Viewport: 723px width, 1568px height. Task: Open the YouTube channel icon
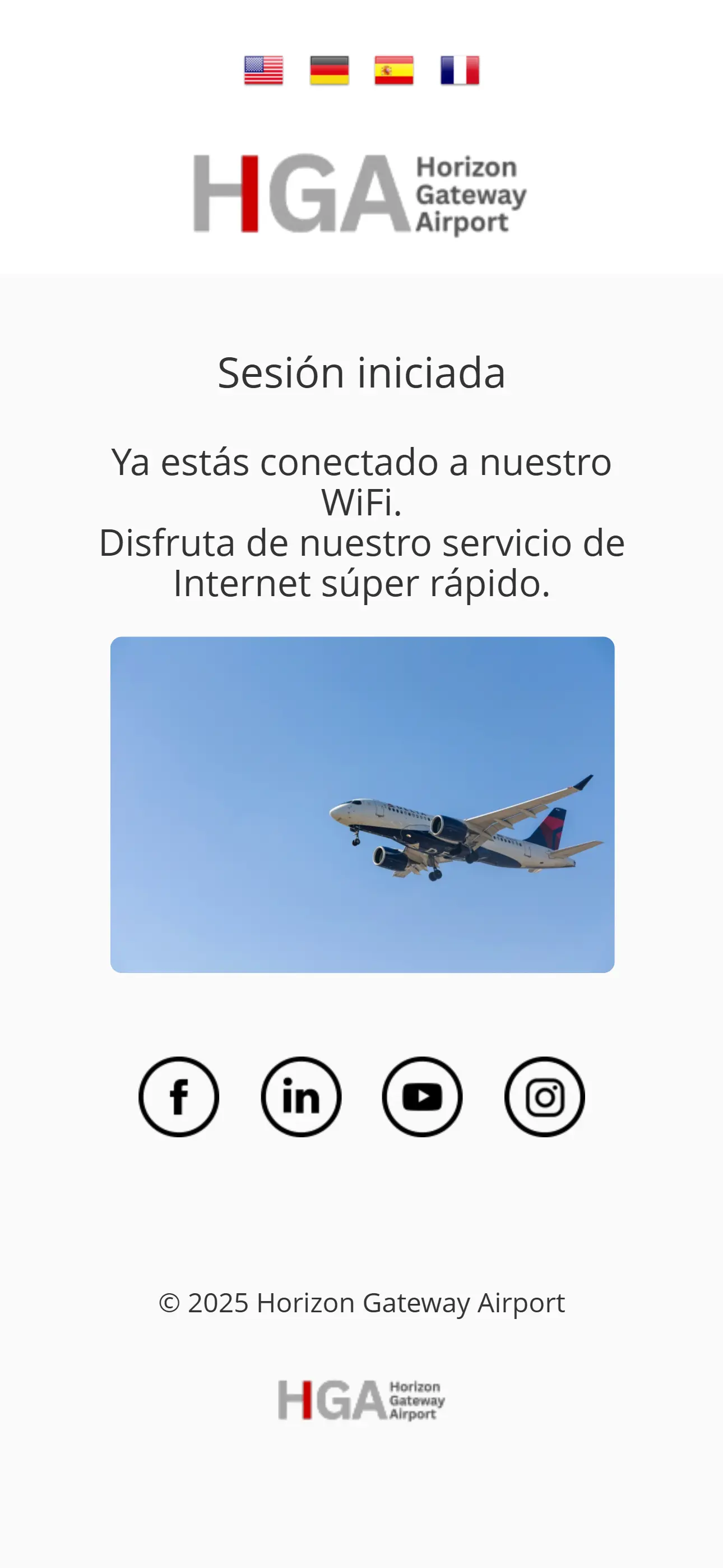(x=423, y=1096)
